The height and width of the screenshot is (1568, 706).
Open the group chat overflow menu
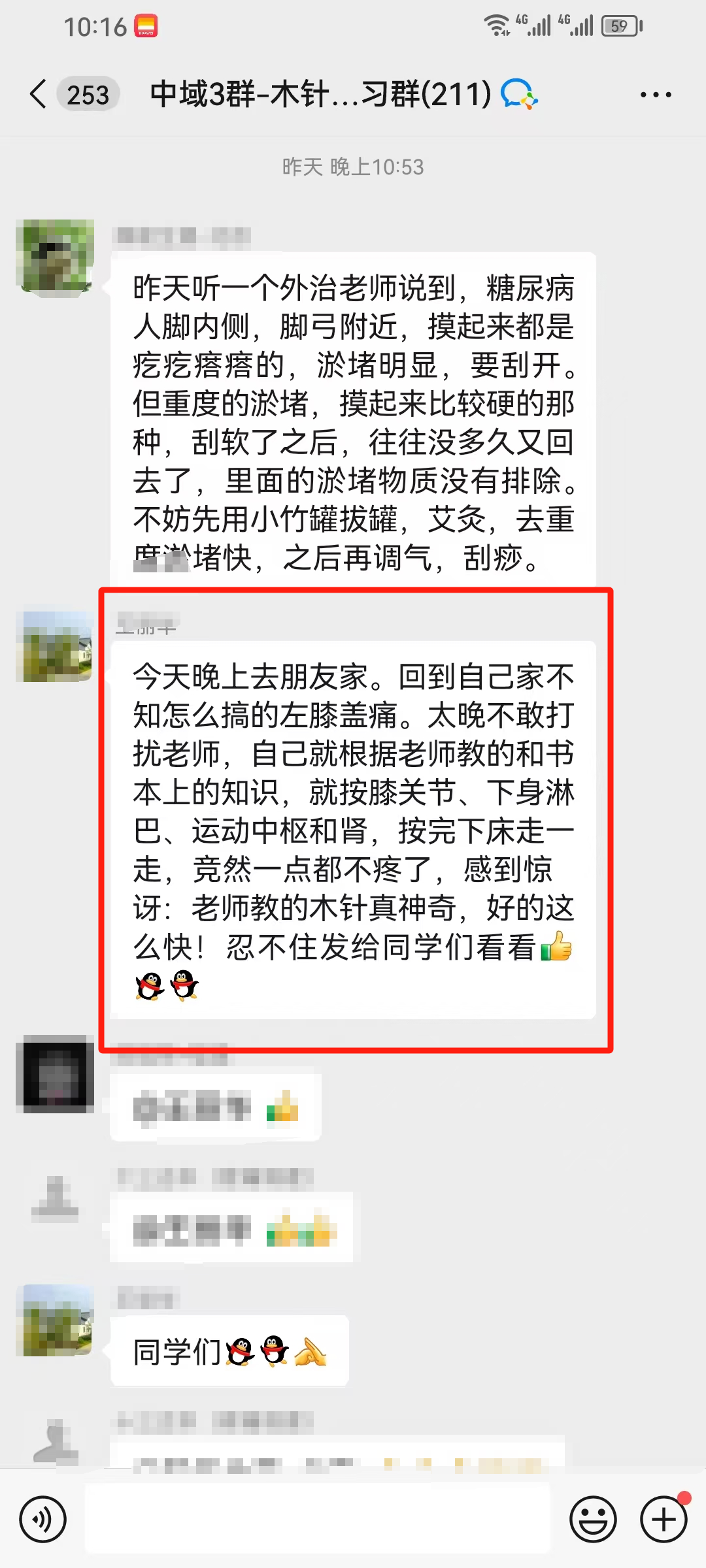coord(655,95)
